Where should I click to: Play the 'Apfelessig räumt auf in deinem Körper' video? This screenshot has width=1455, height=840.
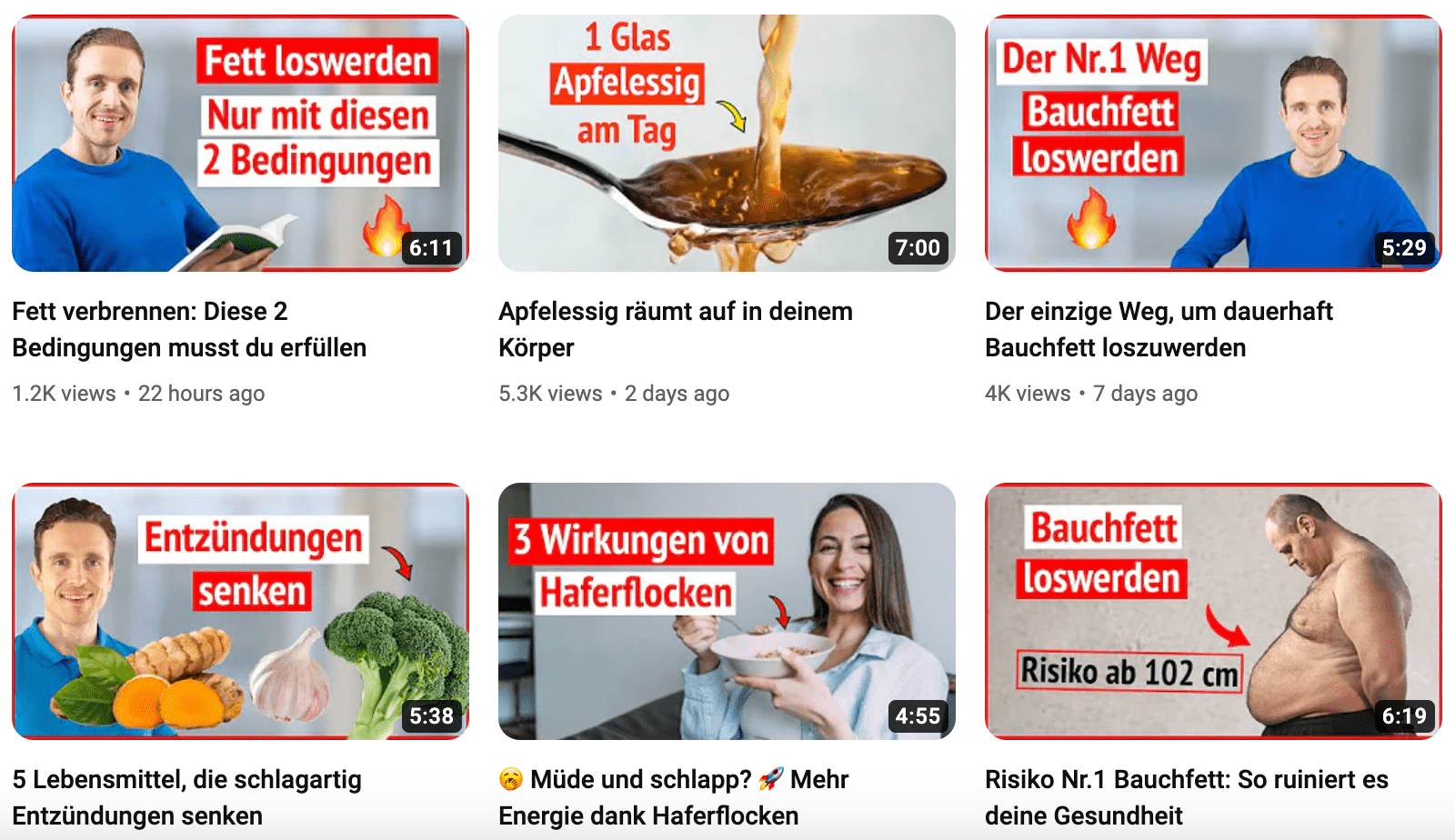click(x=727, y=144)
